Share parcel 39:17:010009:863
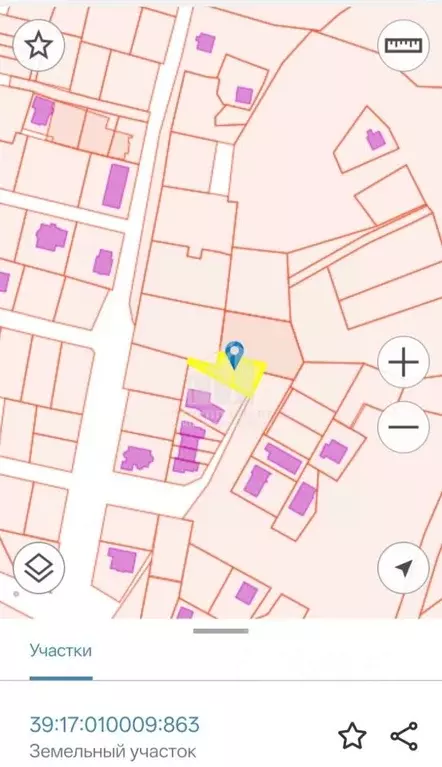This screenshot has width=442, height=767. tap(404, 736)
